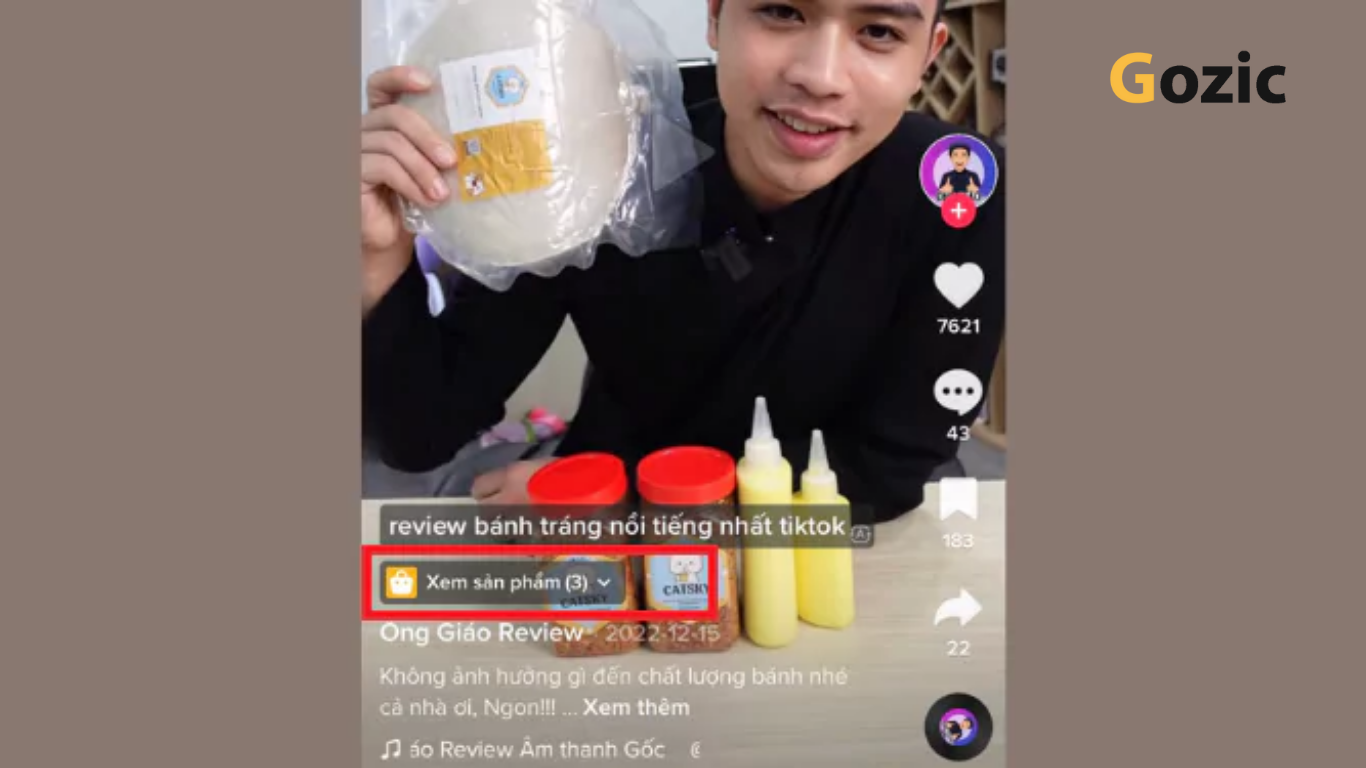
Task: Like this video with the heart icon
Action: coord(958,286)
